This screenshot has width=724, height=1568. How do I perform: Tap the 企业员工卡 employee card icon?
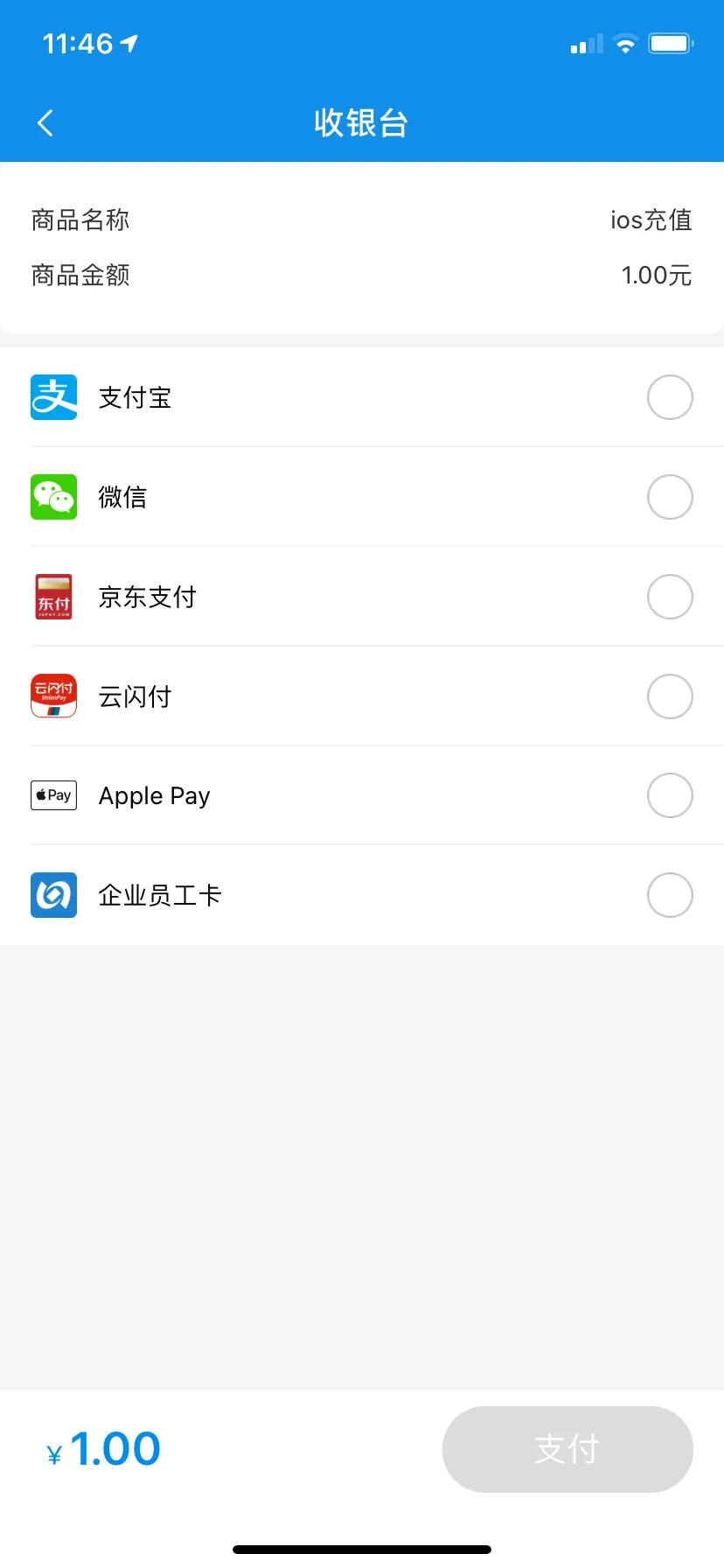(x=53, y=895)
